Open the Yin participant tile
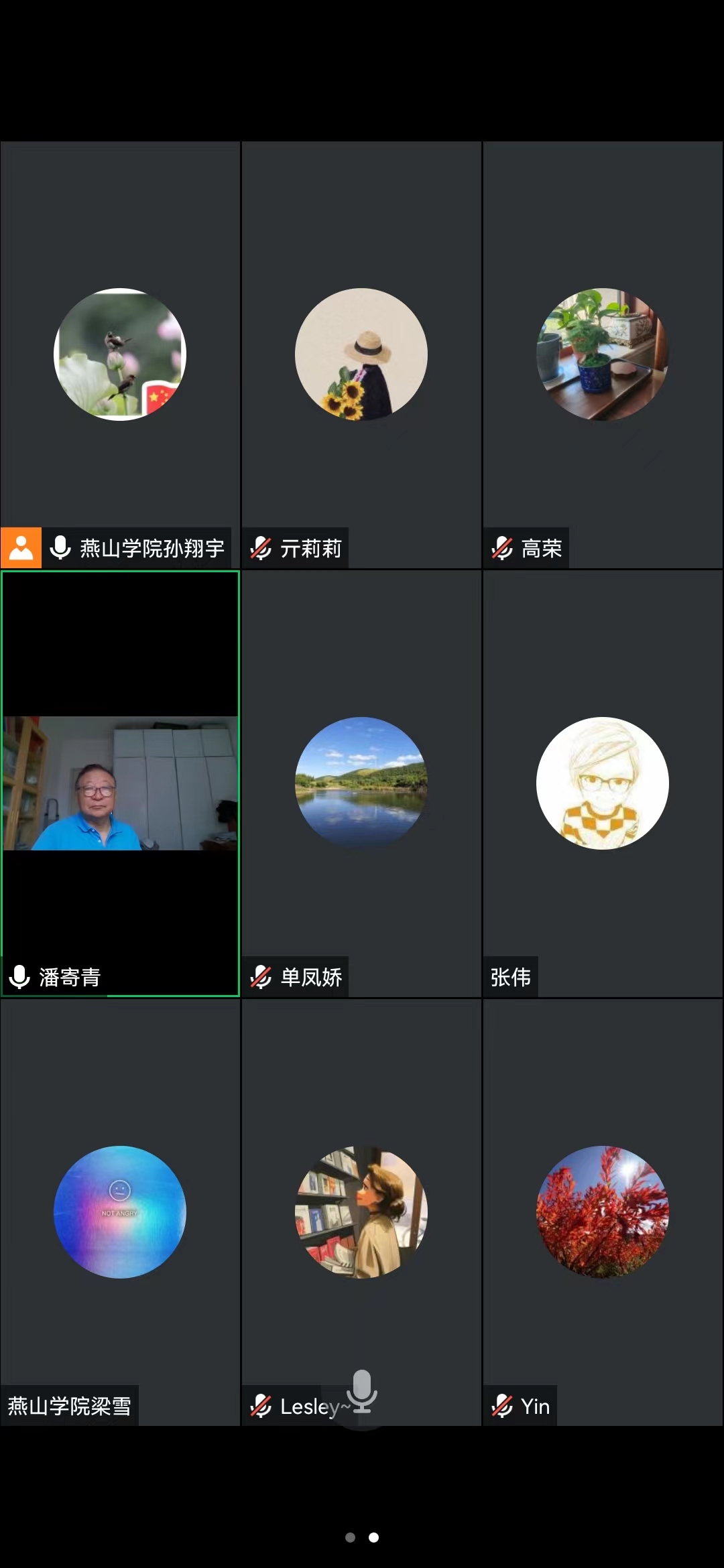The width and height of the screenshot is (724, 1568). (x=603, y=1212)
